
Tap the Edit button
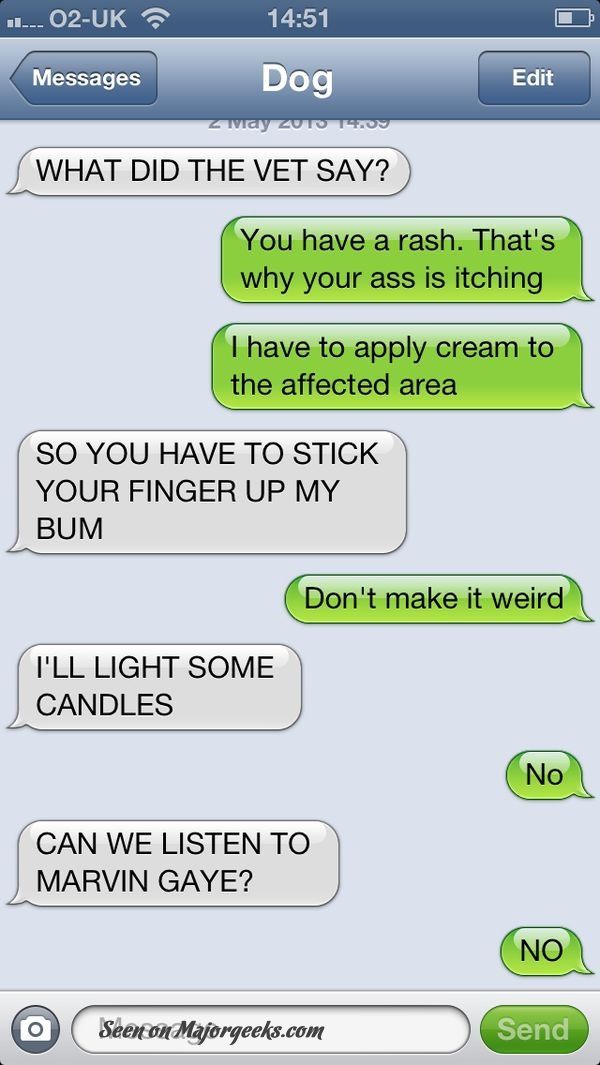[x=533, y=78]
